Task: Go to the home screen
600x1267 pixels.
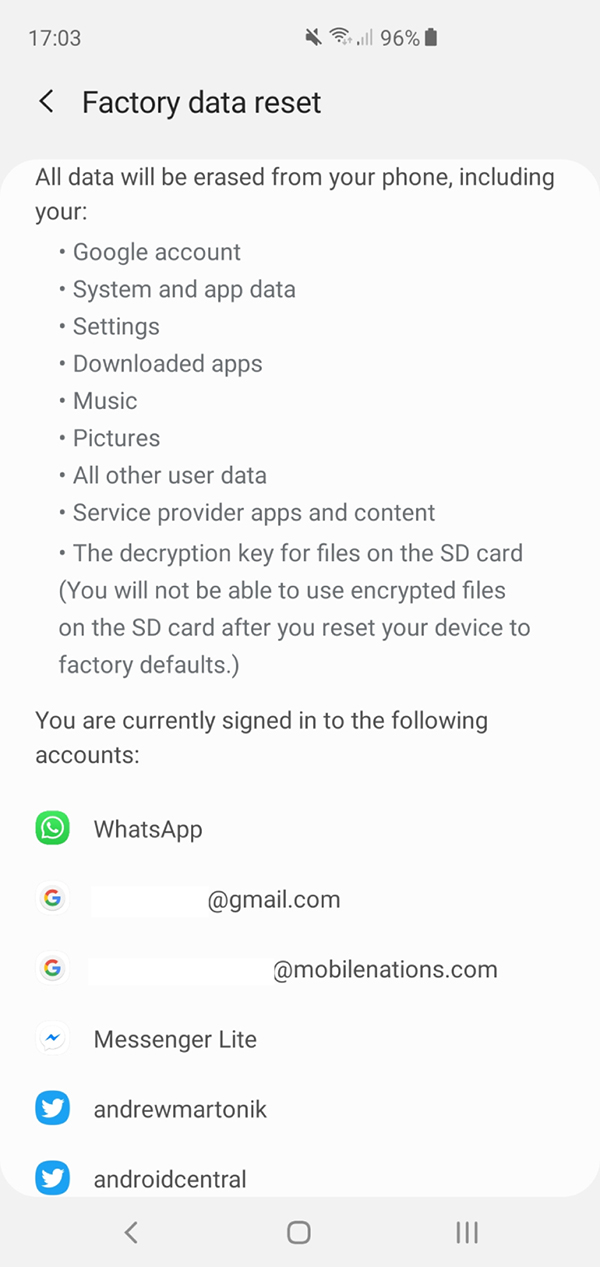Action: pos(298,1232)
